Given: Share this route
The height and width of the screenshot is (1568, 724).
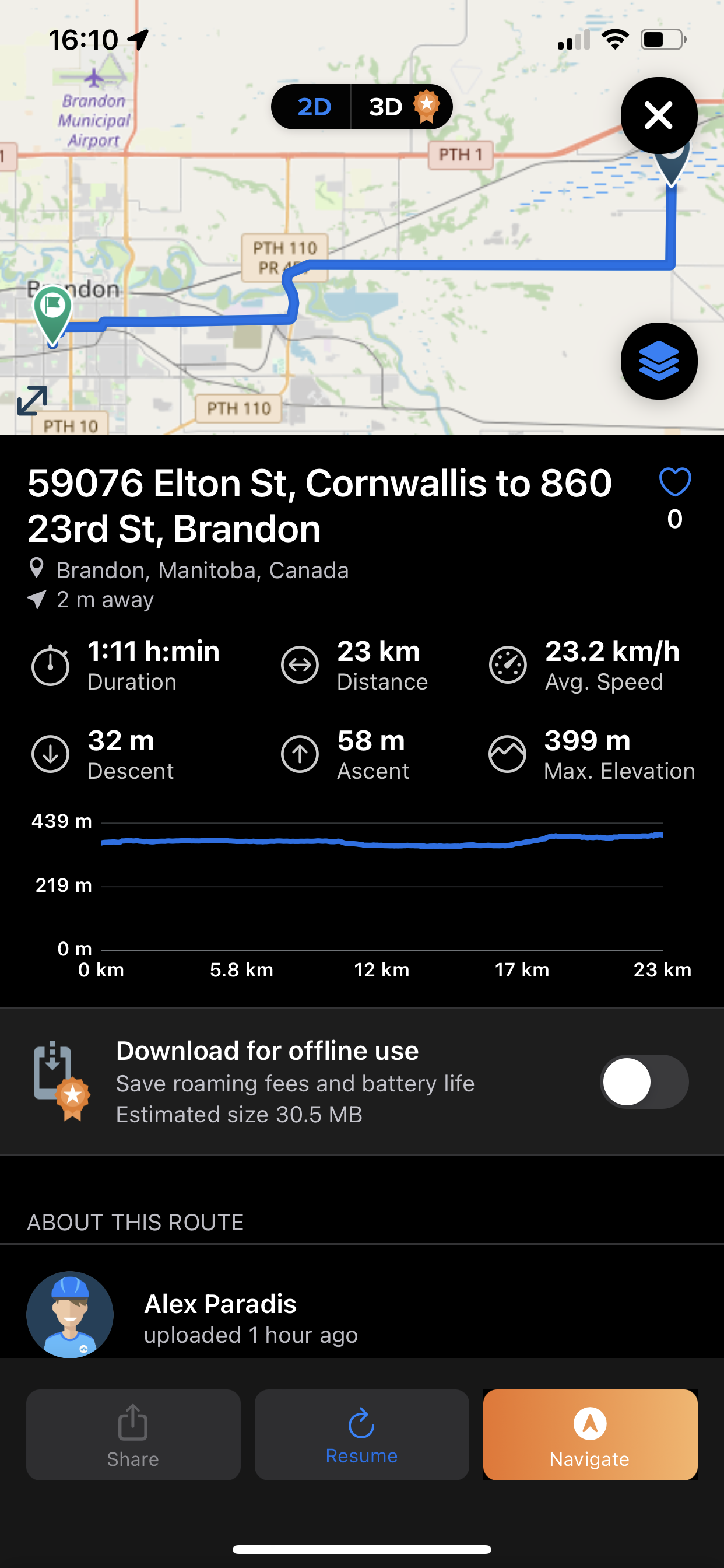Looking at the screenshot, I should (x=133, y=1434).
